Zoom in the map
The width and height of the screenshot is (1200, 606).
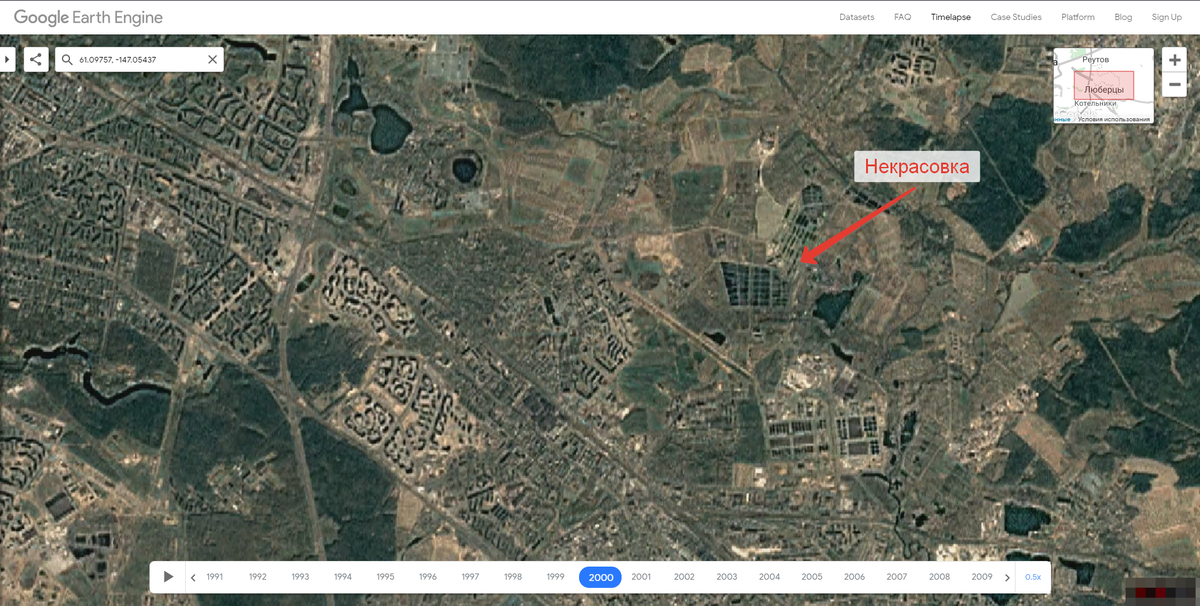1174,60
